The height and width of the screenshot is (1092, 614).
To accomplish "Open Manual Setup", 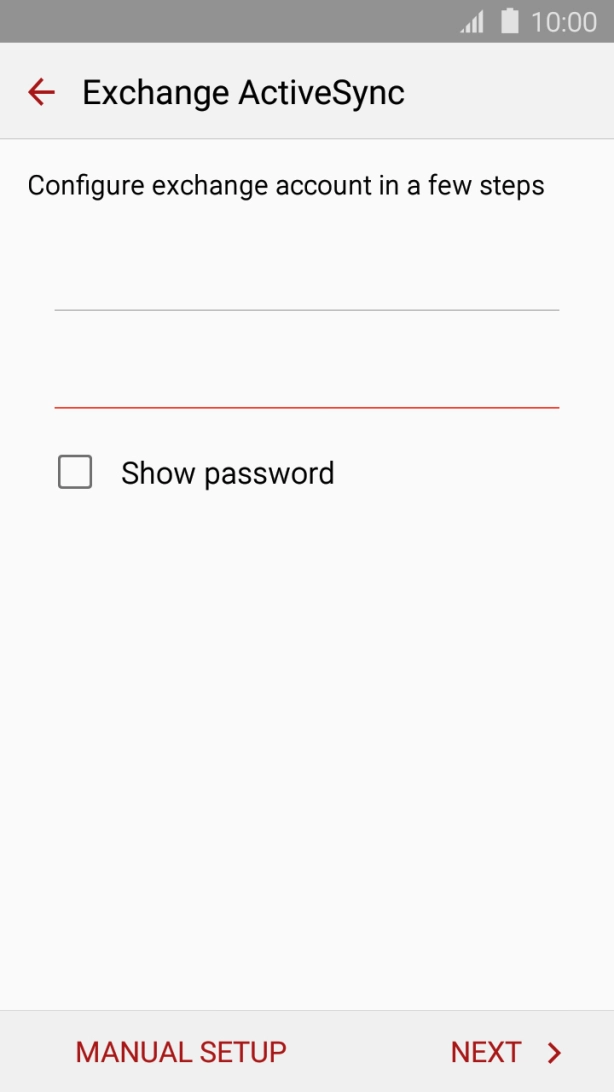I will [181, 1052].
